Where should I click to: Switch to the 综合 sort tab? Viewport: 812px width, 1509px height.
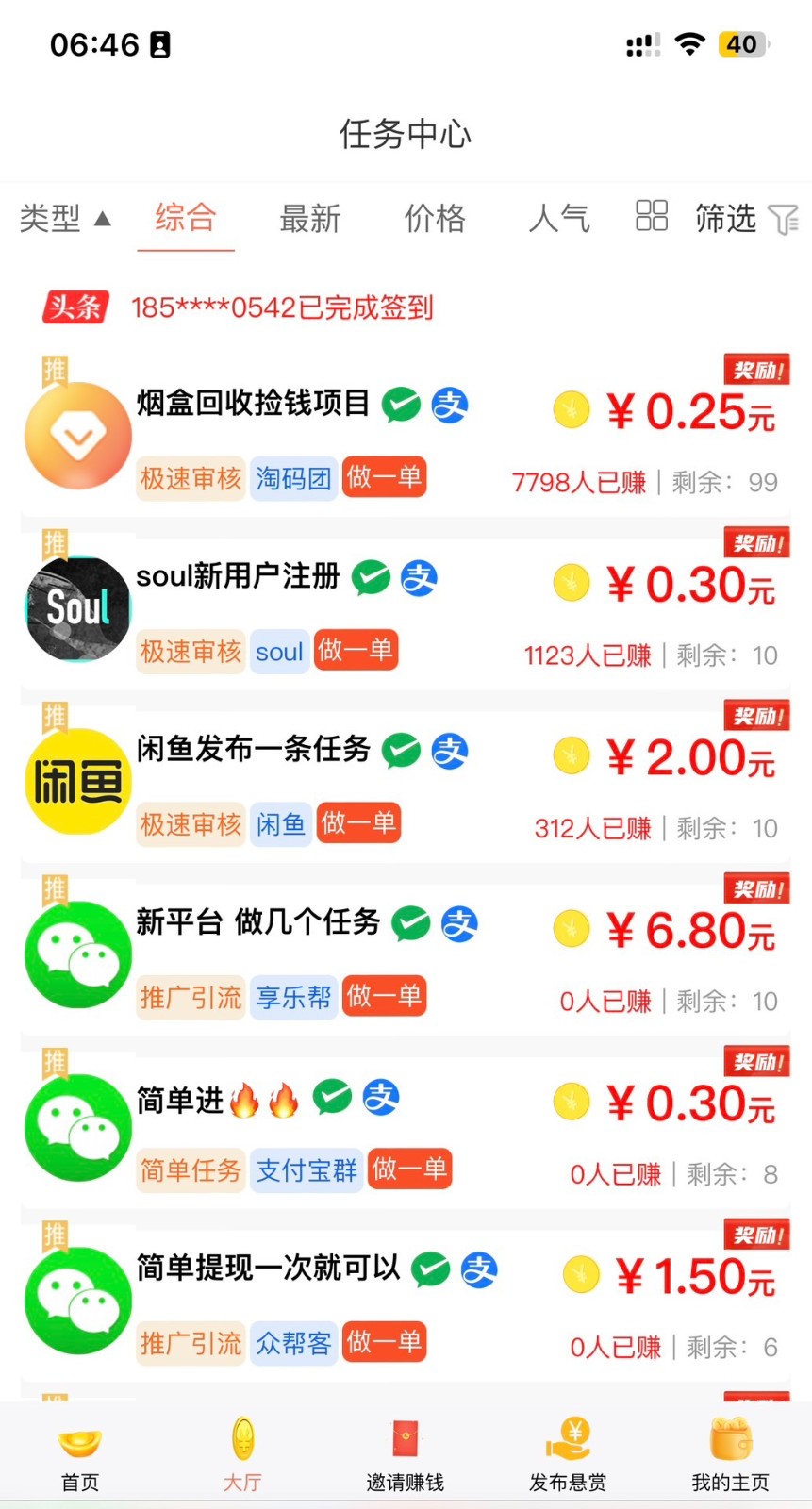pyautogui.click(x=186, y=218)
